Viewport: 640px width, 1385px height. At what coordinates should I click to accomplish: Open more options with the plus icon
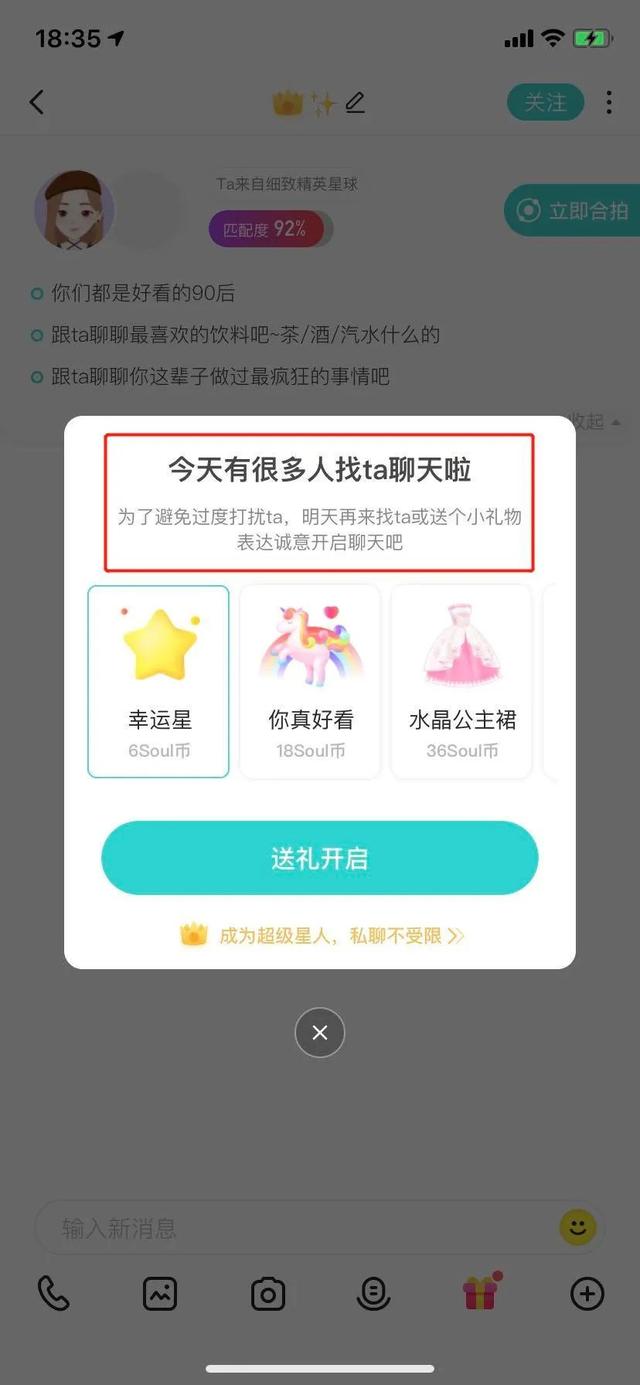click(x=587, y=1294)
